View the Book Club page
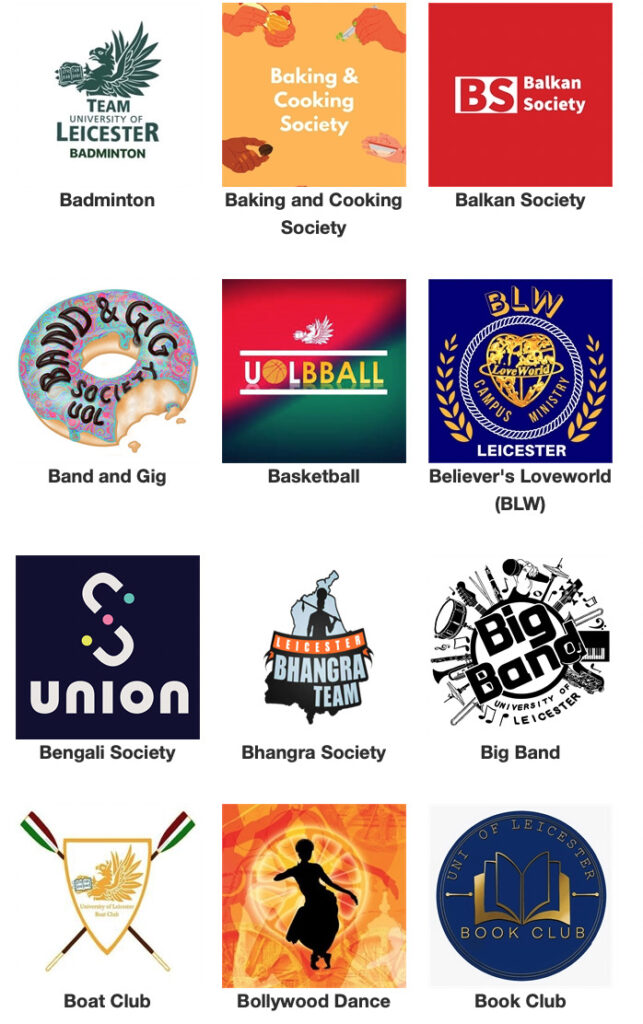Image resolution: width=643 pixels, height=1024 pixels. (520, 895)
